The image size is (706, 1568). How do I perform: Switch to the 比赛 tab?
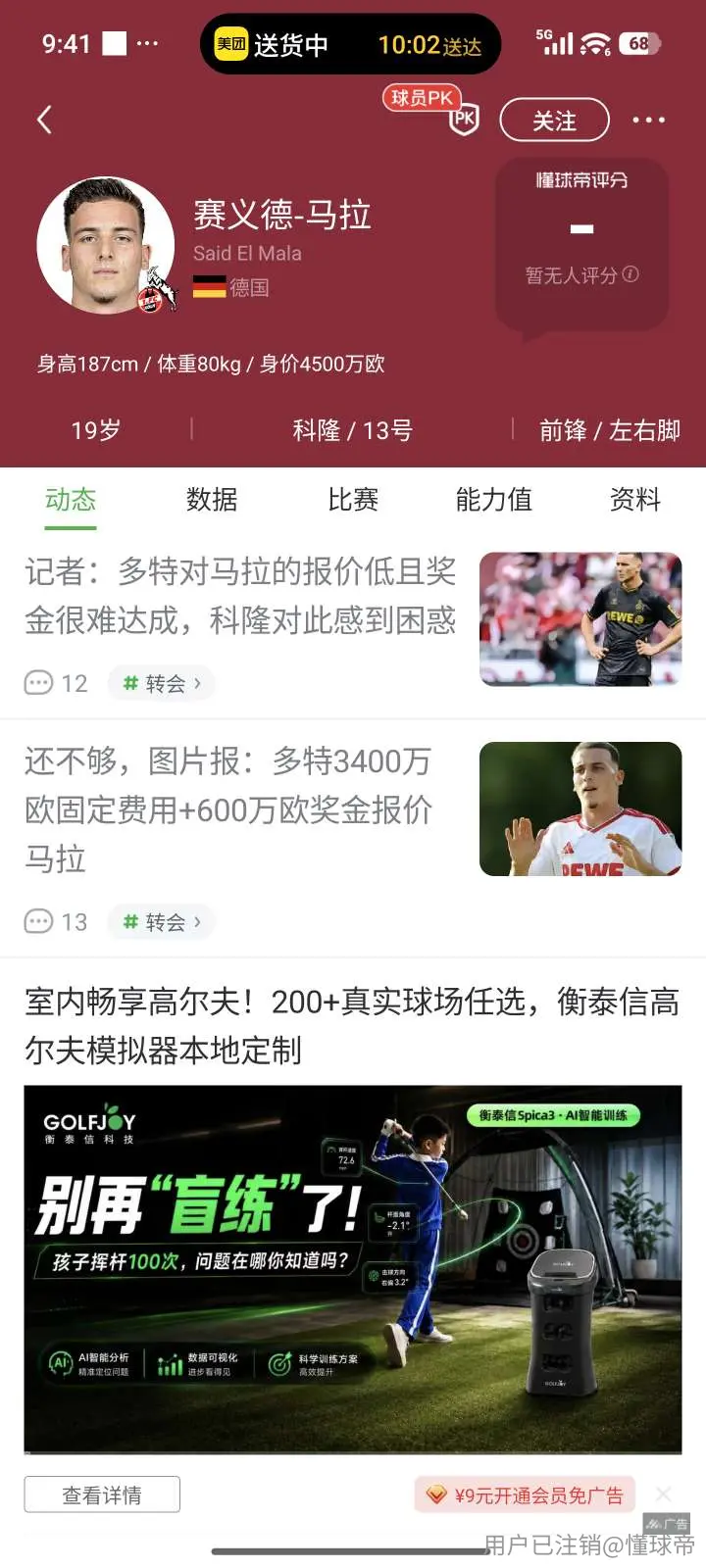[x=353, y=500]
